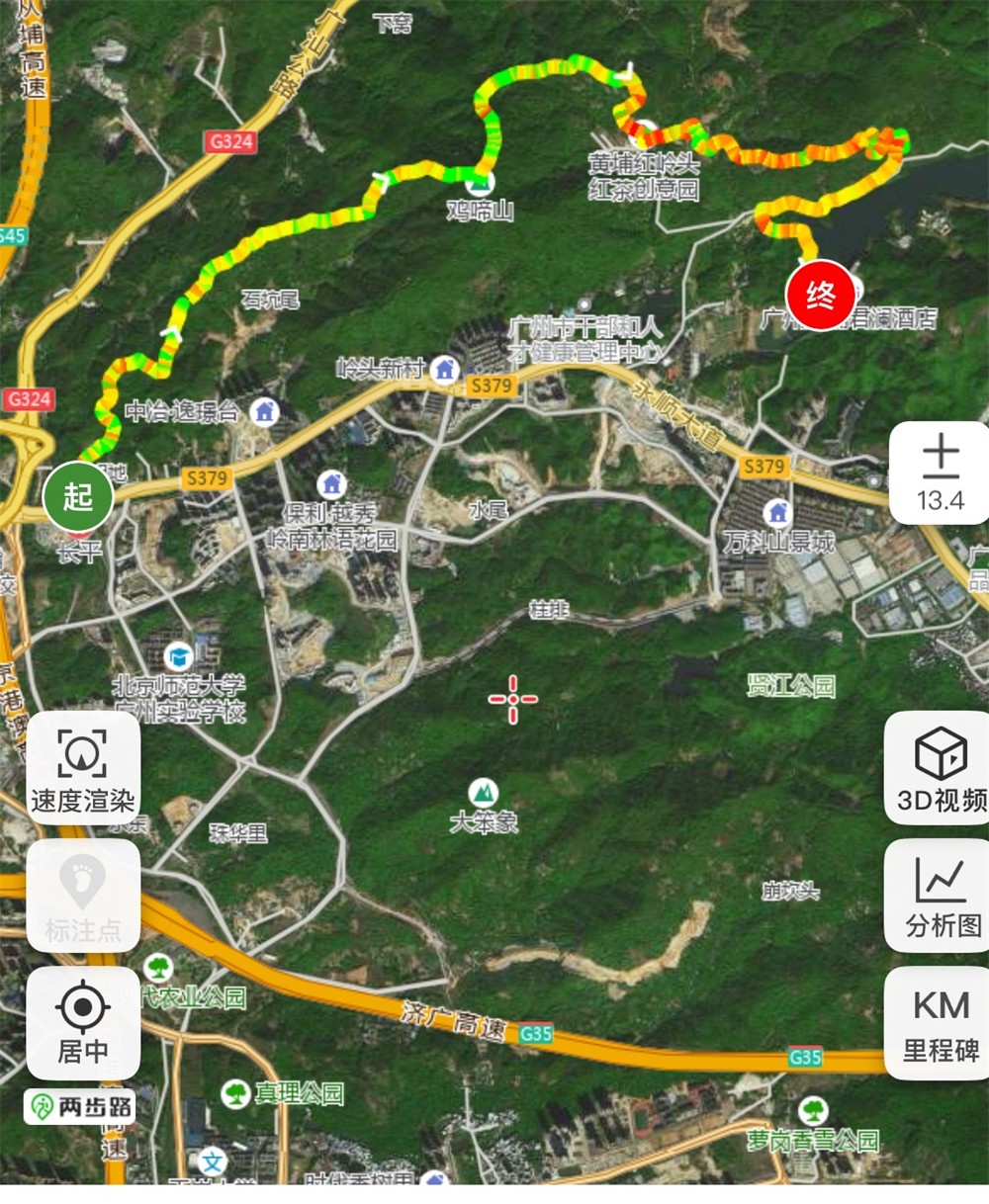Open the 标注点 waypoint markers
This screenshot has width=989, height=1204.
(83, 896)
